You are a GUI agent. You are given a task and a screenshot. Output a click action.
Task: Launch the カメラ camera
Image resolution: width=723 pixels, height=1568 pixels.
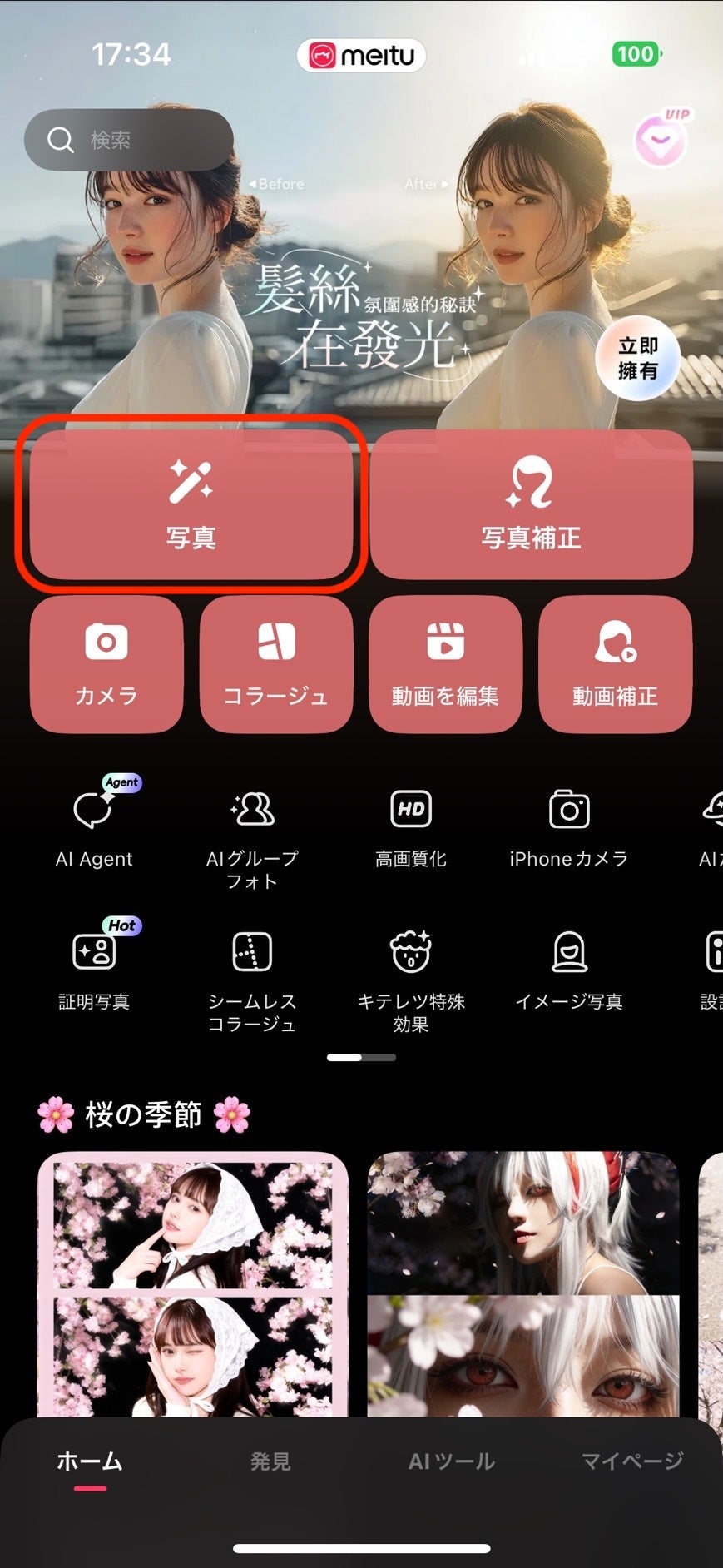coord(106,663)
